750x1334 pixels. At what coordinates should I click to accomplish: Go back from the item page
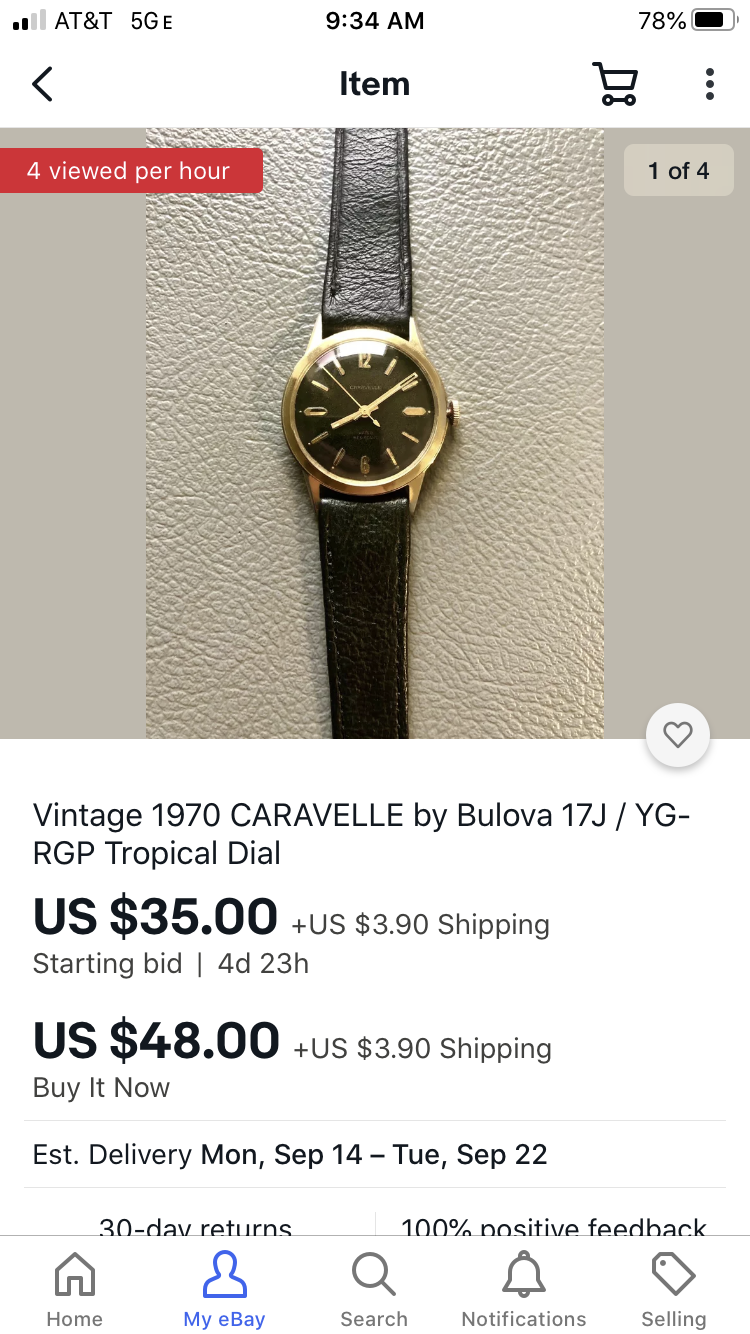click(42, 84)
